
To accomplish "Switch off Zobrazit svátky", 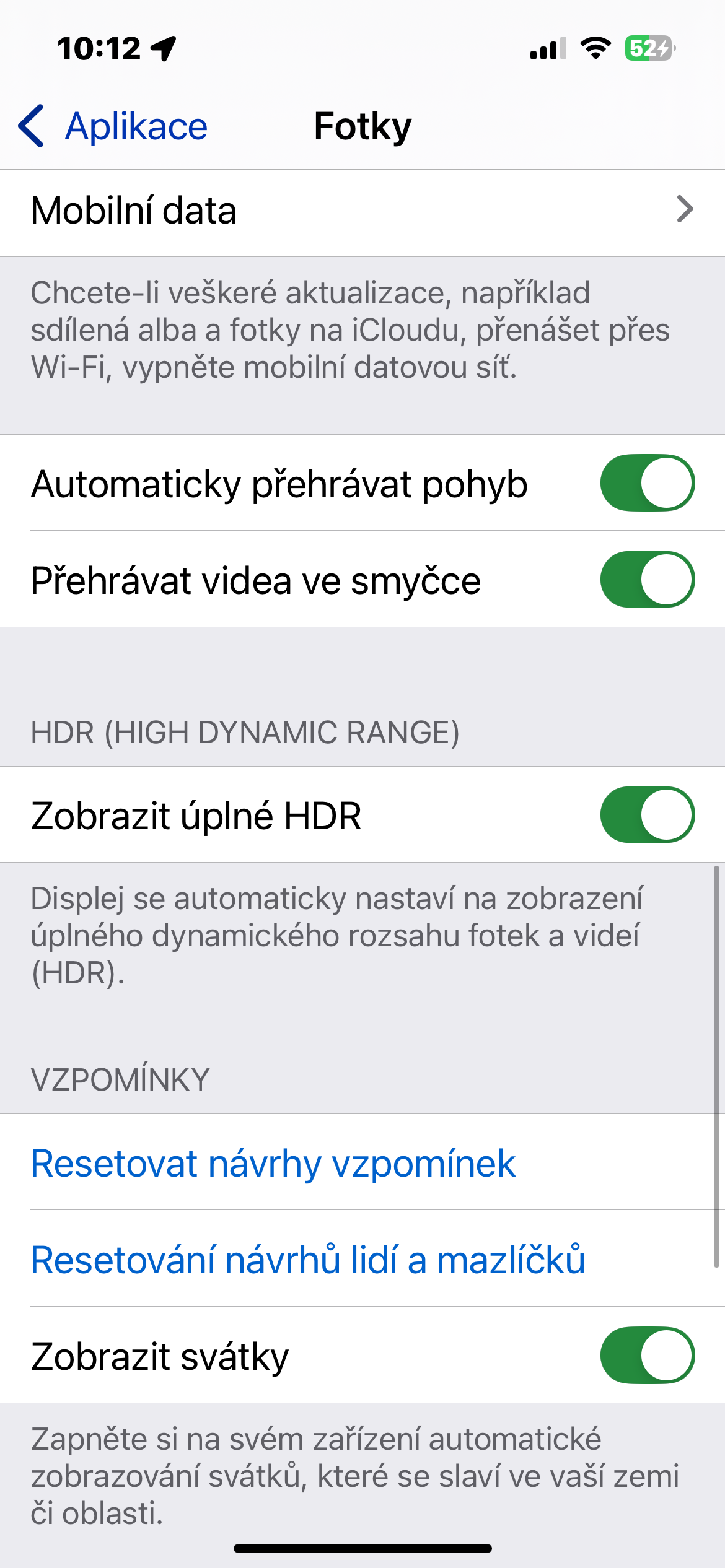I will click(x=646, y=1356).
